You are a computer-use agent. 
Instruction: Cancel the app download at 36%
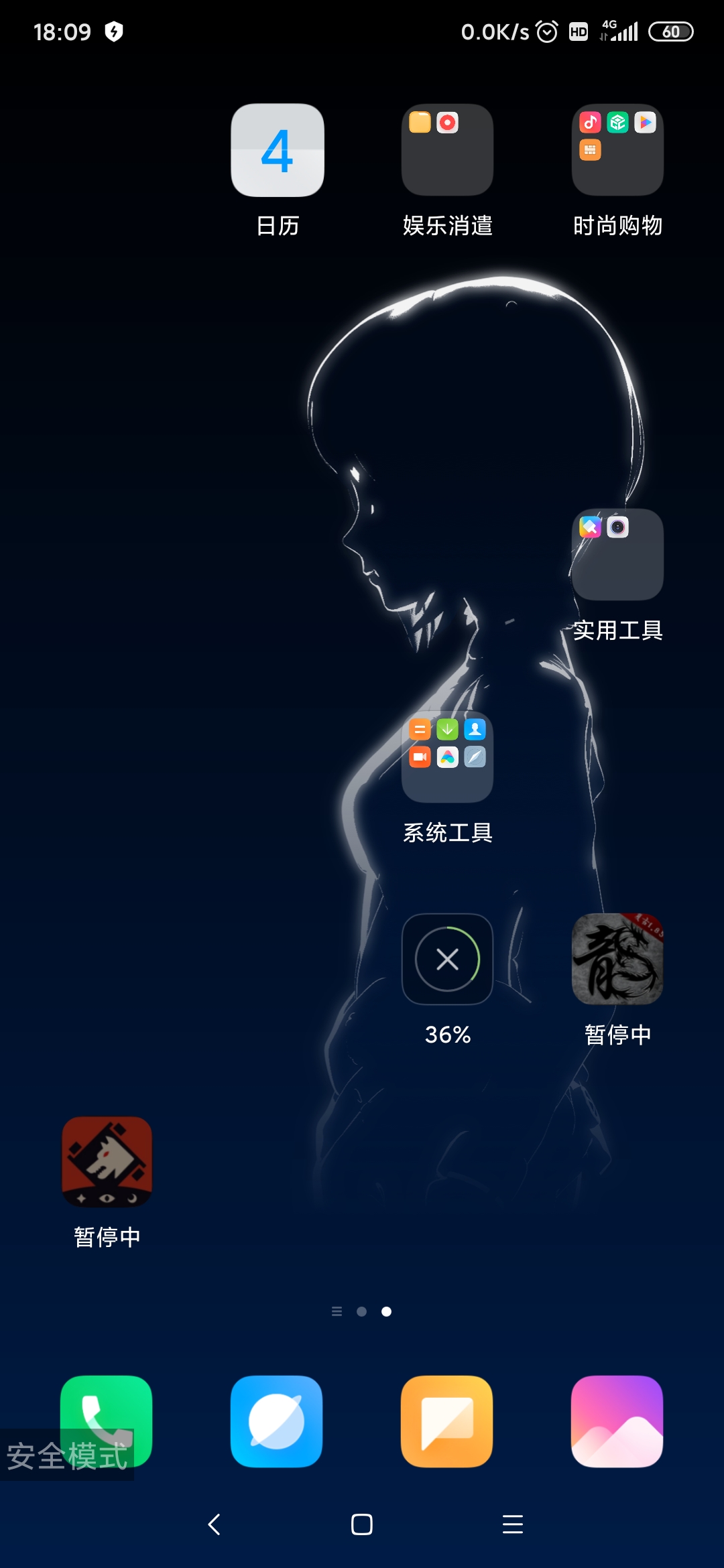click(x=447, y=960)
